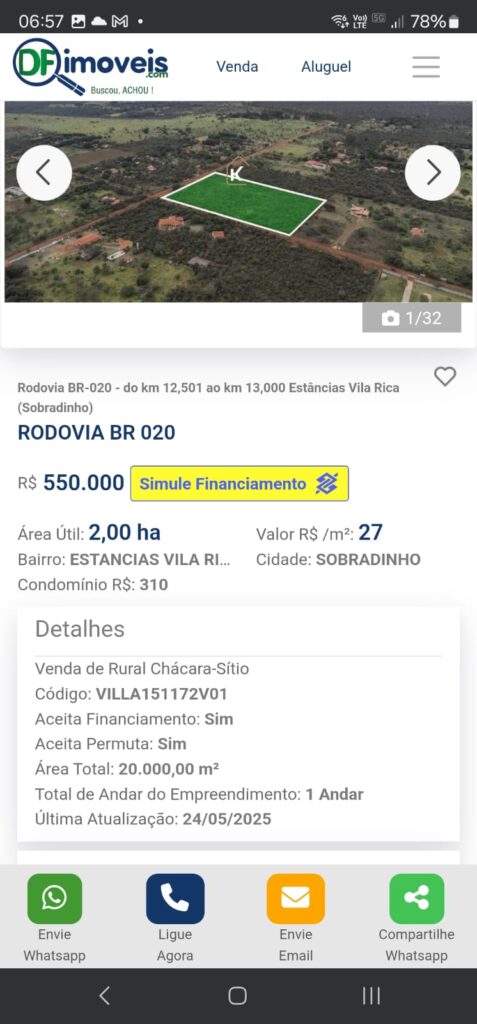This screenshot has height=1024, width=477.
Task: Call the advertiser with Ligue Agora
Action: [x=175, y=918]
